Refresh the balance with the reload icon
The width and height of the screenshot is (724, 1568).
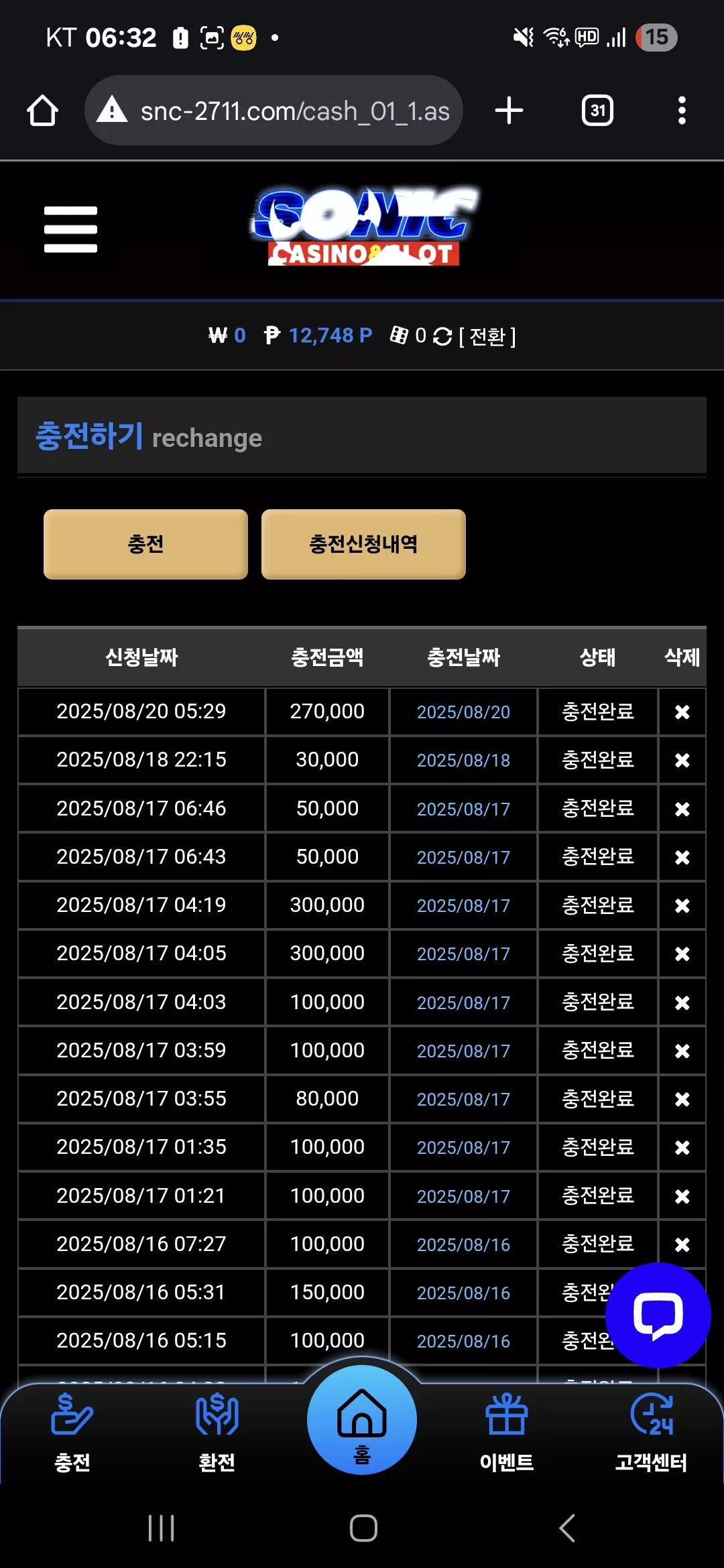(442, 336)
